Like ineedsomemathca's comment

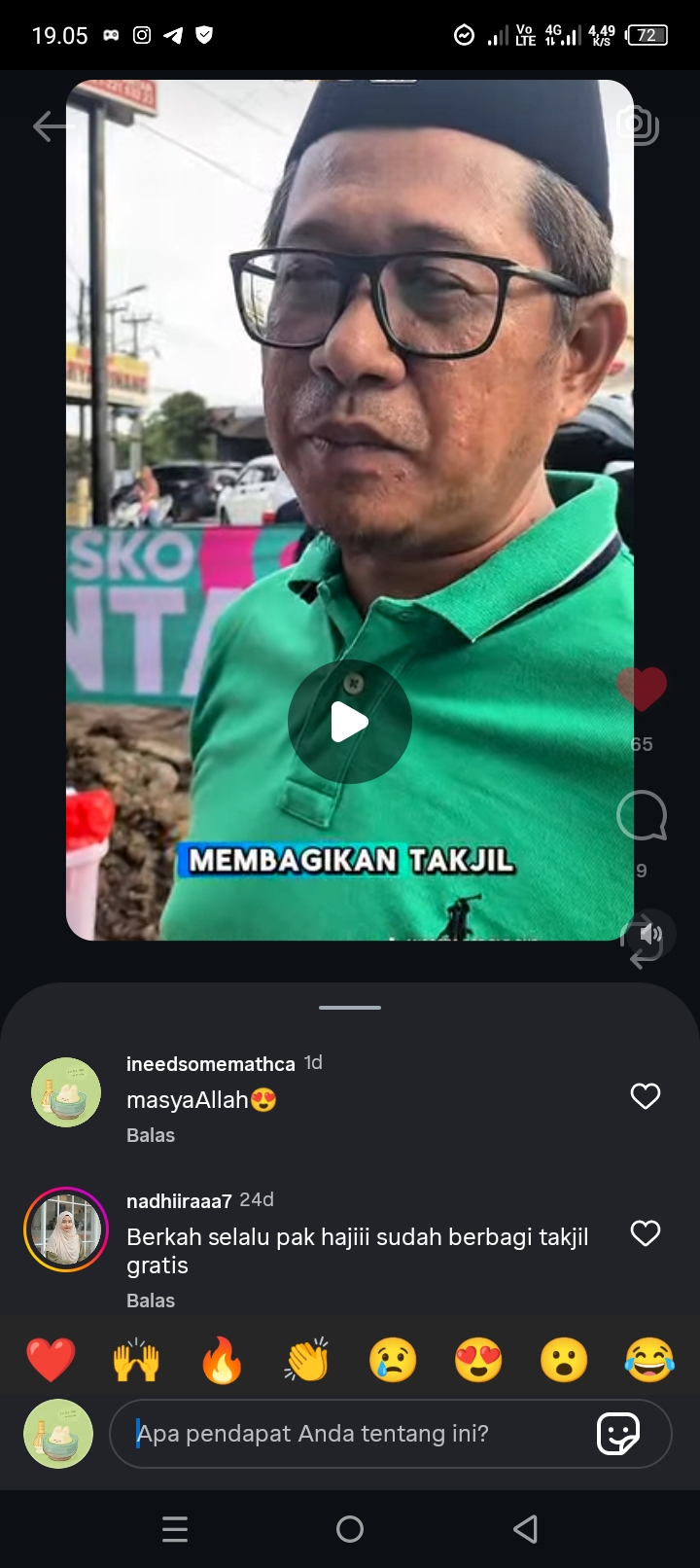[646, 1096]
